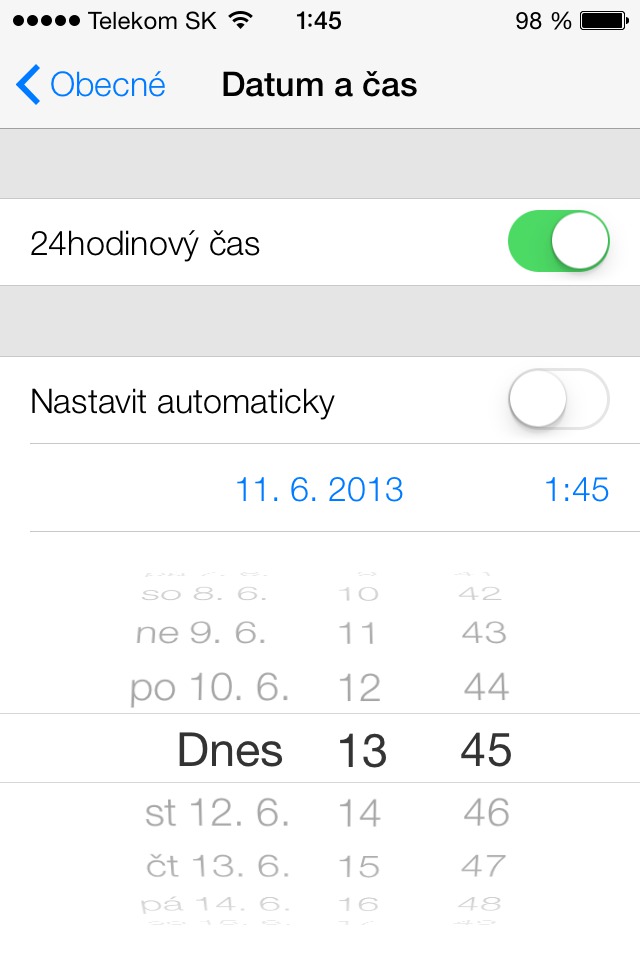The height and width of the screenshot is (960, 640).
Task: Enable Nastavit automaticky switch
Action: pyautogui.click(x=558, y=399)
